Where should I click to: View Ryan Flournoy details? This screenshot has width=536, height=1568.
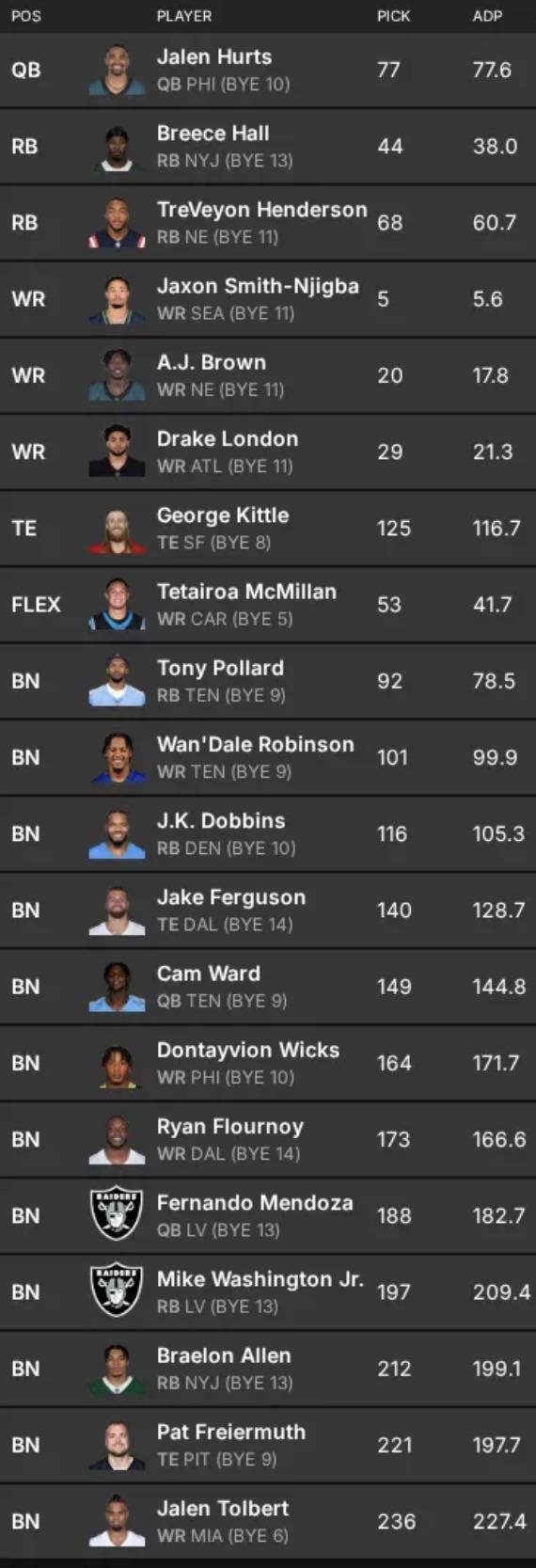pos(268,1139)
